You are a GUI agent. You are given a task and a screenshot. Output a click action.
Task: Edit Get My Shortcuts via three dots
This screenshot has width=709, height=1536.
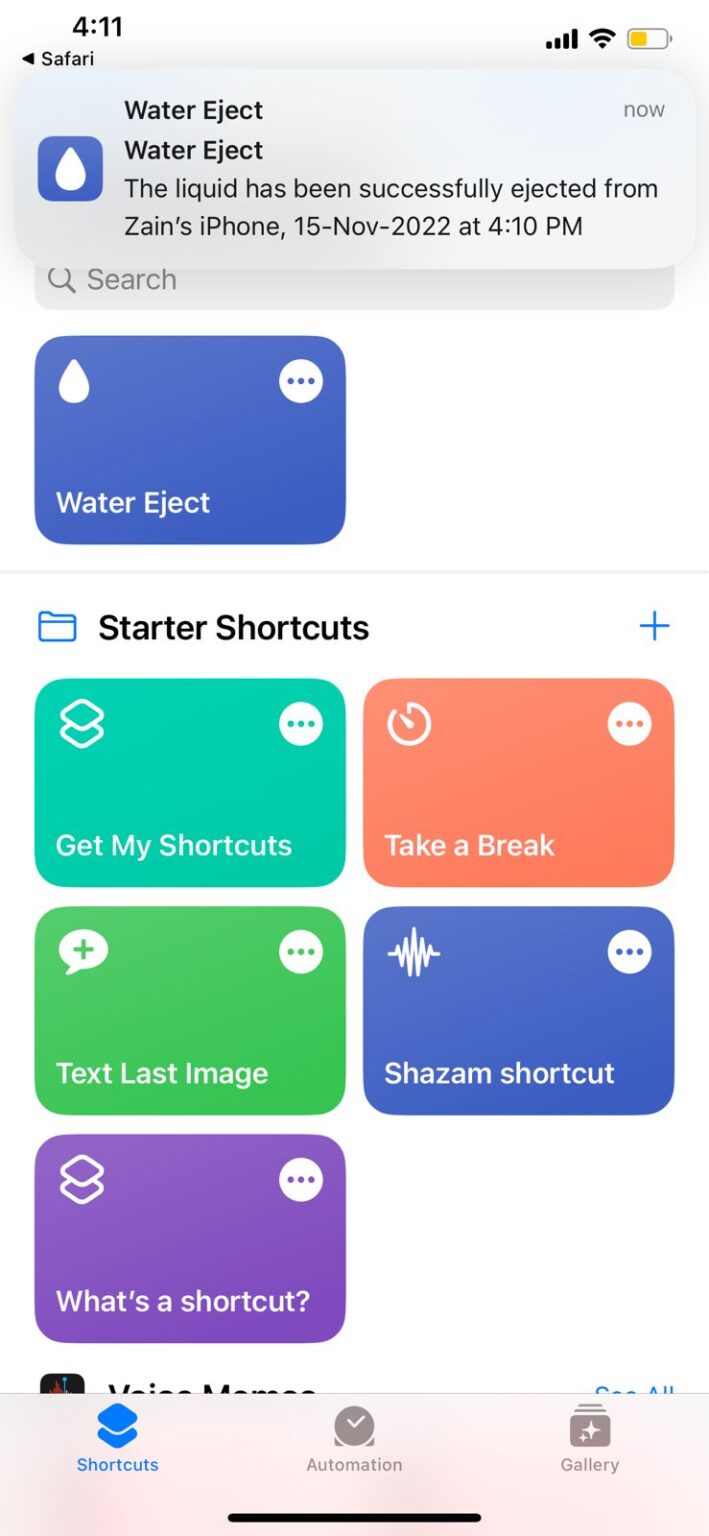click(300, 724)
